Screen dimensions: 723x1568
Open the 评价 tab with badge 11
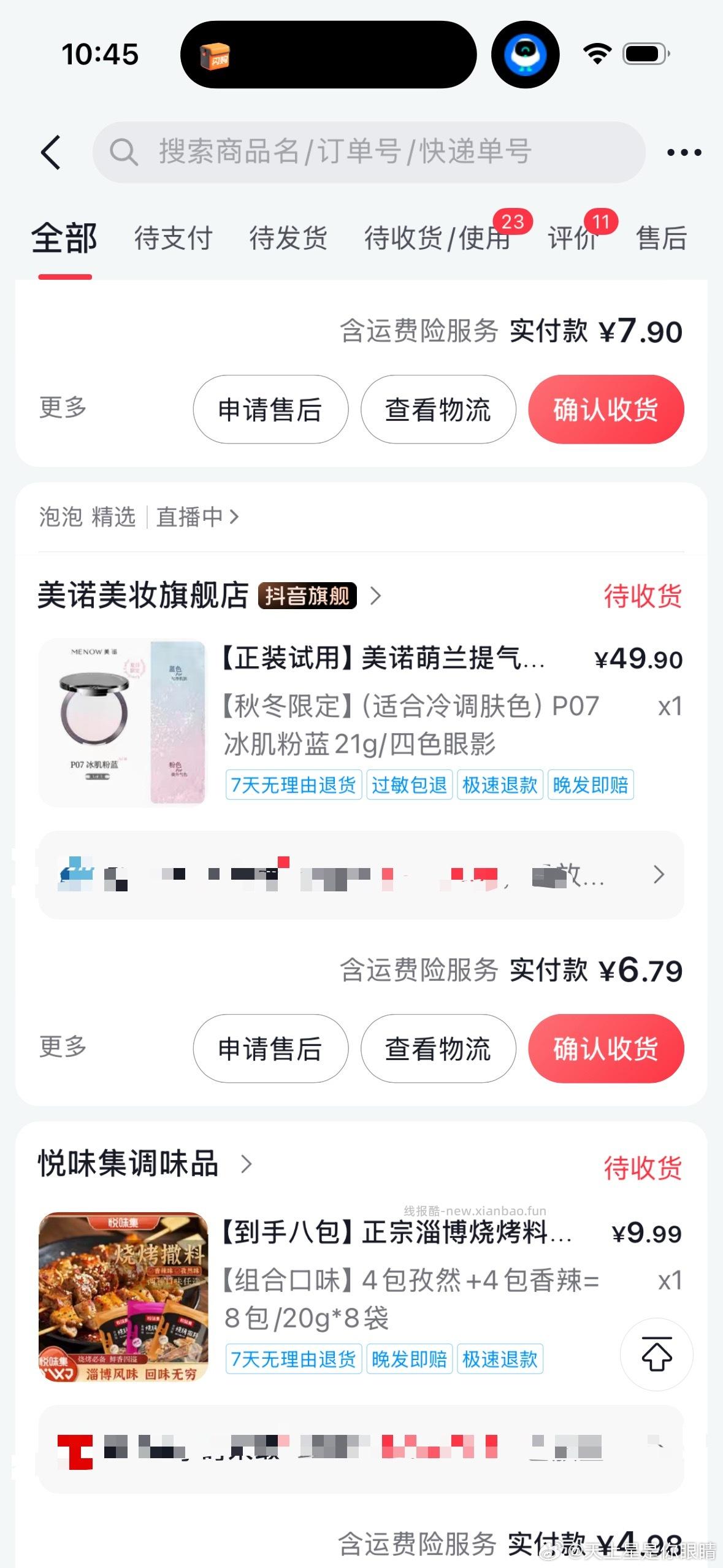[x=572, y=238]
